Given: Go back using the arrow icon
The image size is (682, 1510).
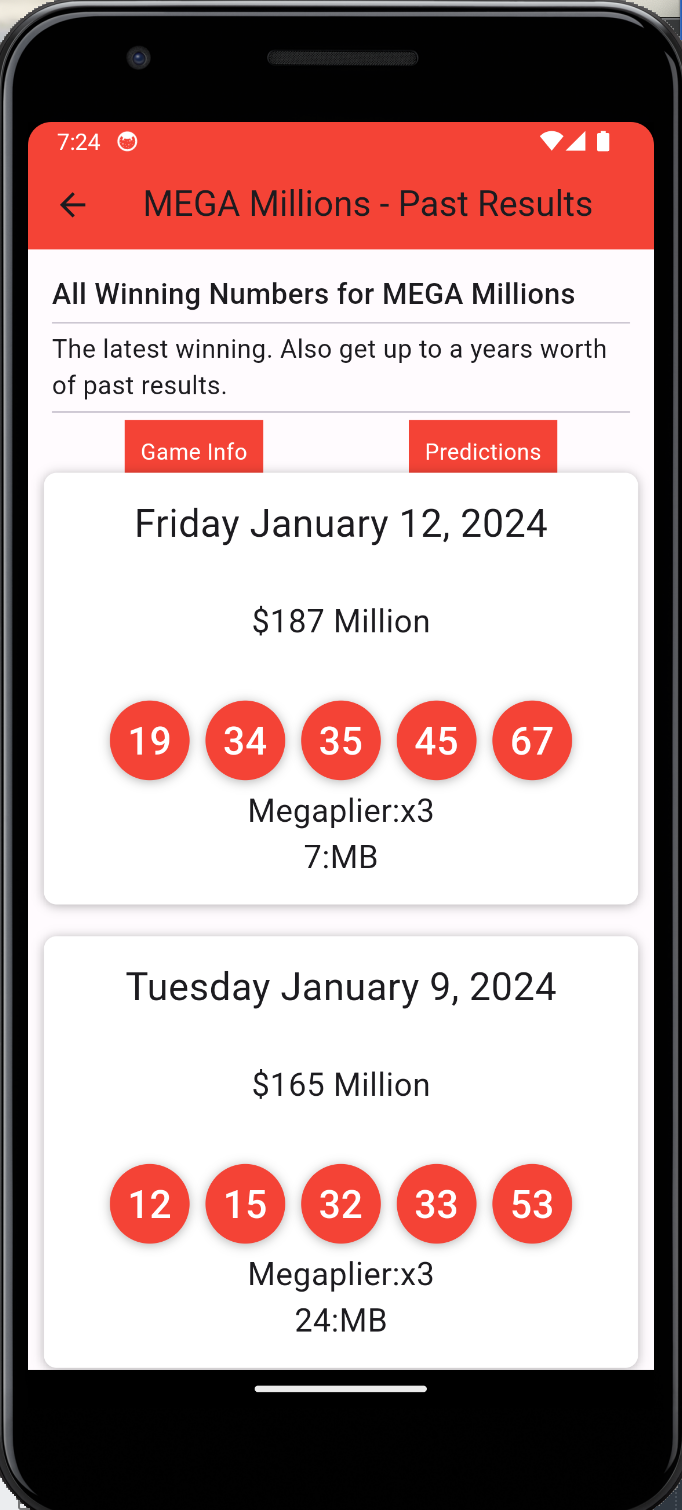Looking at the screenshot, I should coord(73,205).
